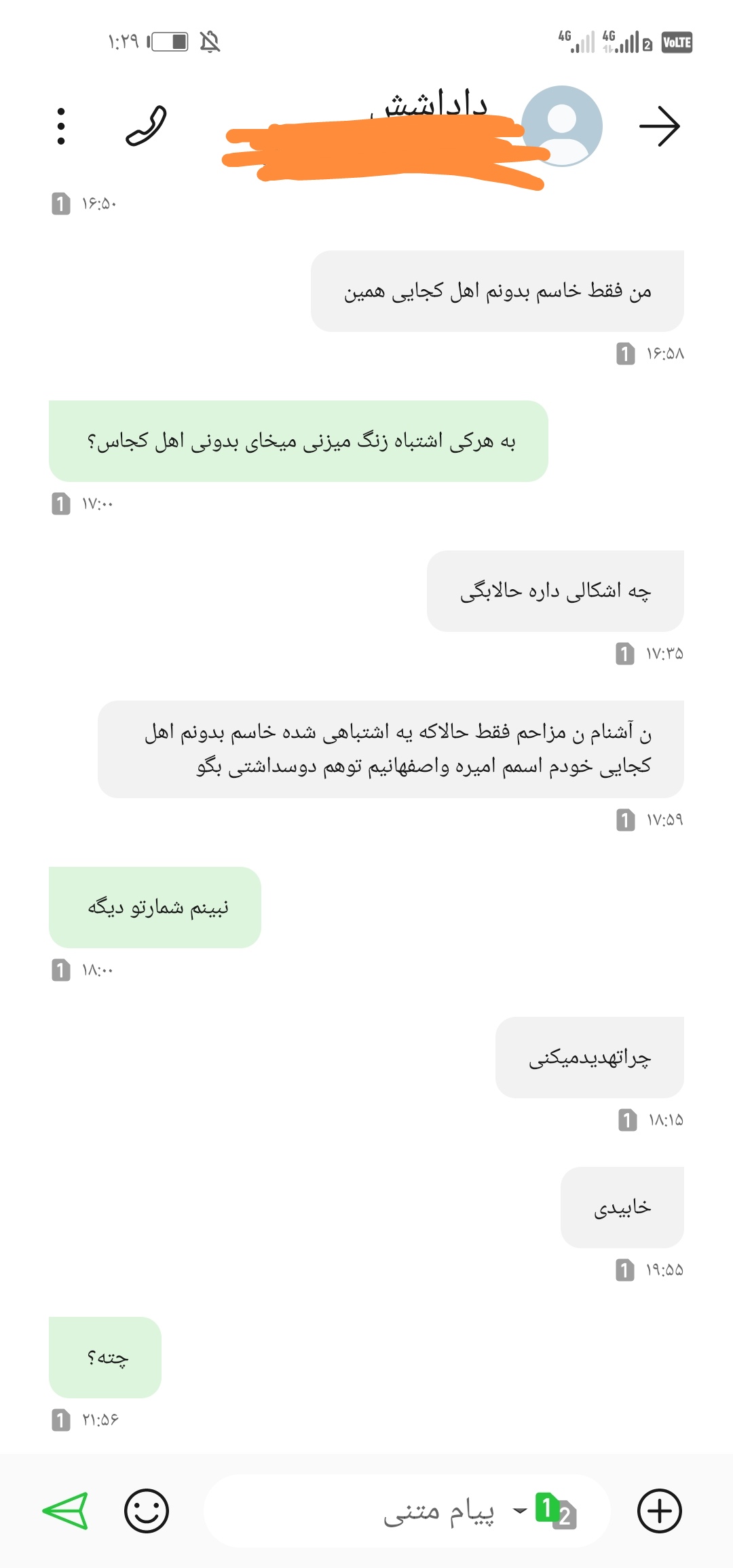The width and height of the screenshot is (733, 1568).
Task: Focus the پیام متنی text field
Action: 380,1511
